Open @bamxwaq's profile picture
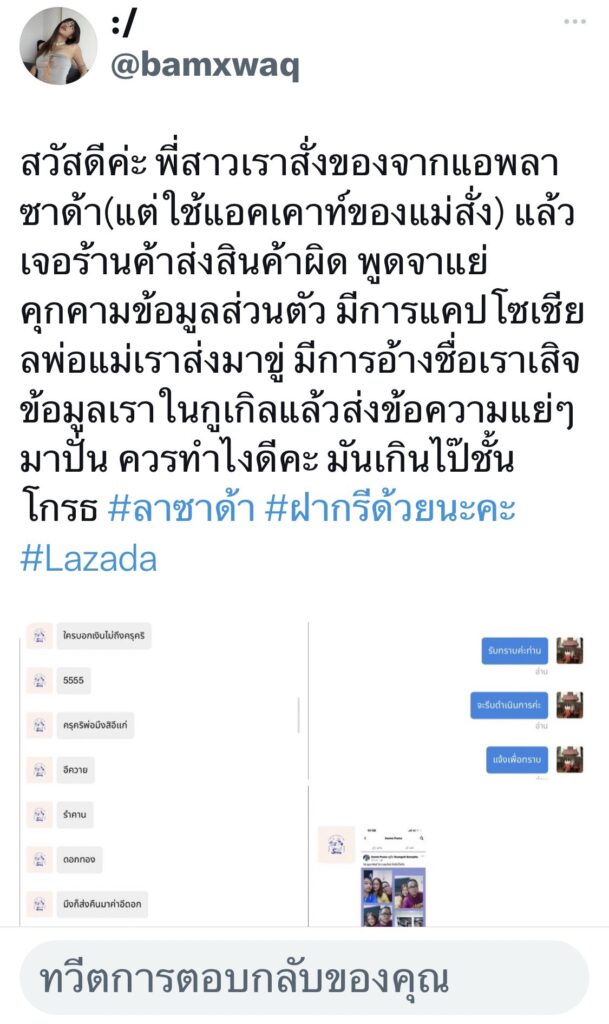609x1024 pixels. (x=58, y=46)
